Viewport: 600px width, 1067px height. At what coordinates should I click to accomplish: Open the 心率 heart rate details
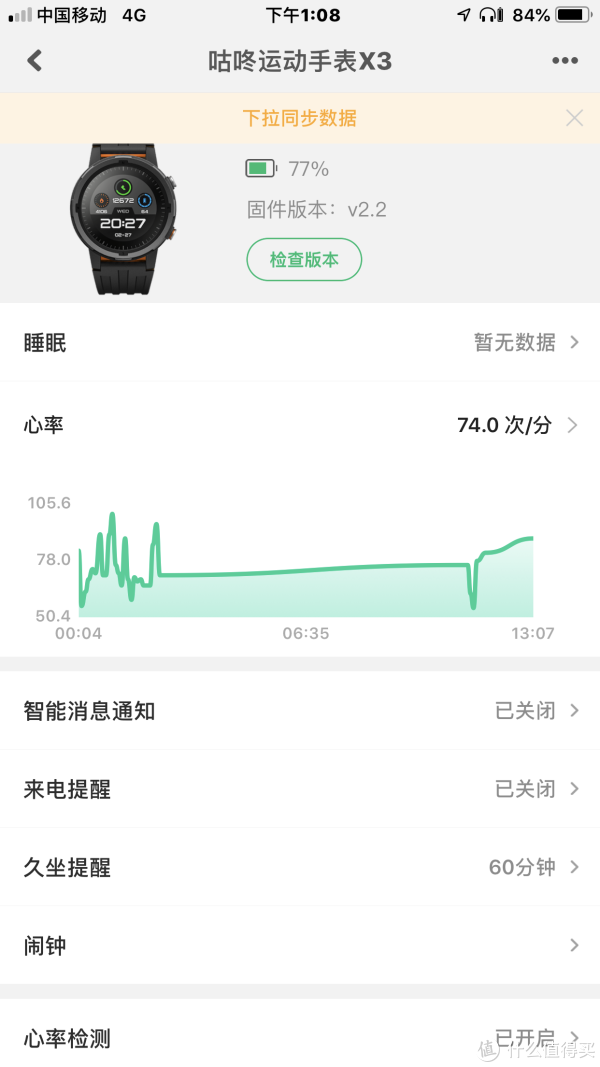click(x=300, y=425)
